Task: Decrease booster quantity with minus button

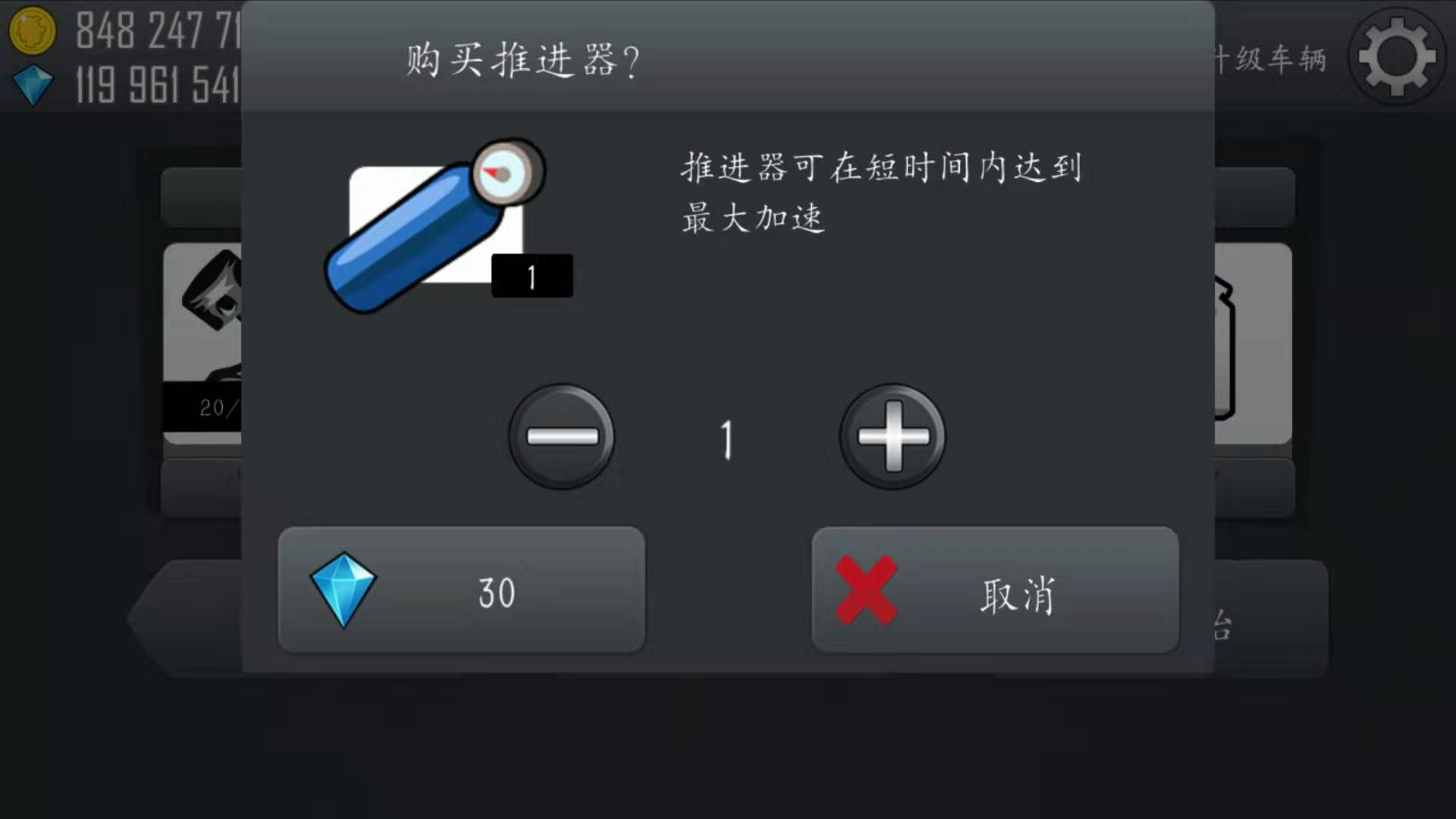Action: pos(562,437)
